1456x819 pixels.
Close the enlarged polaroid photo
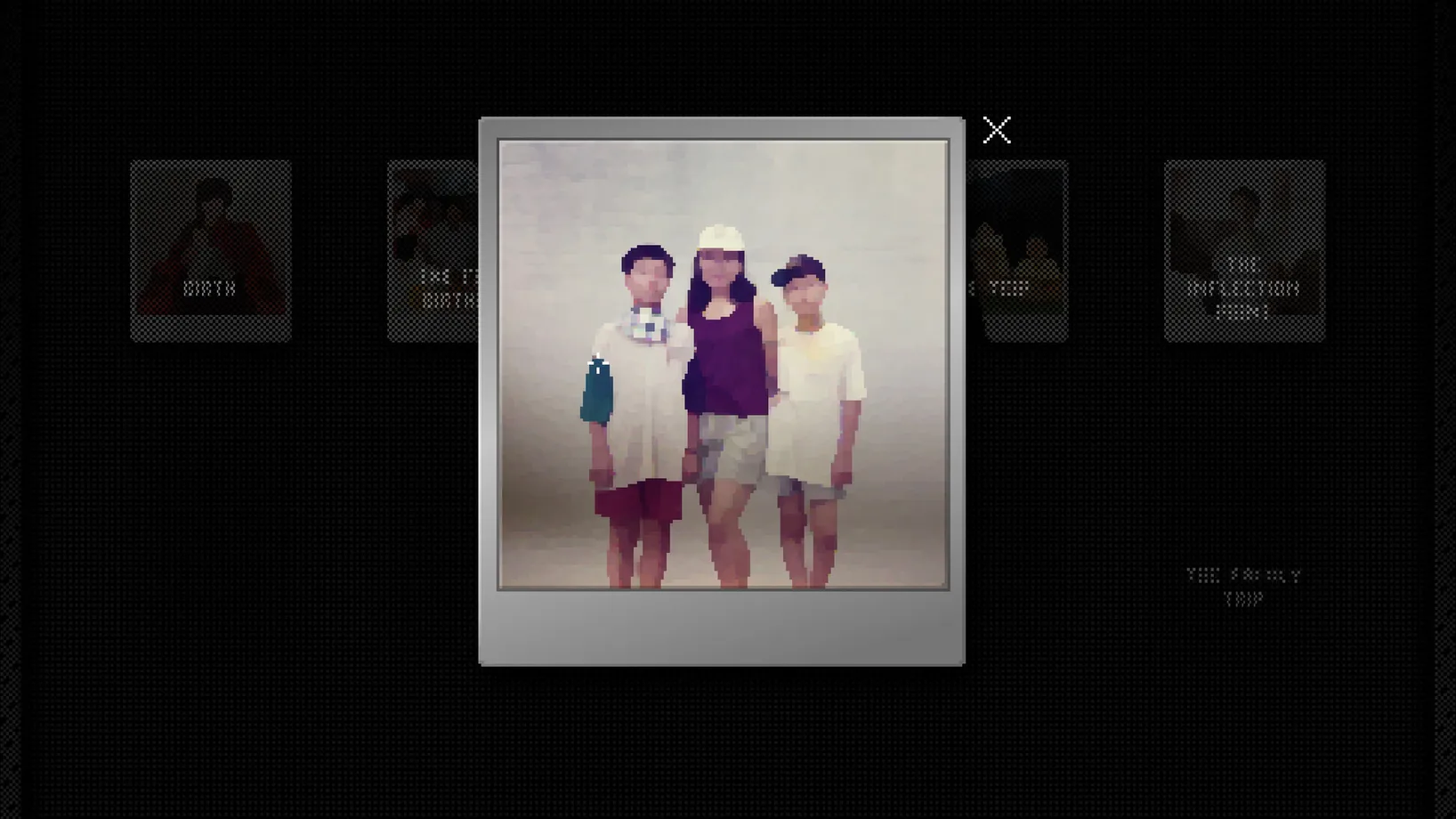[996, 131]
